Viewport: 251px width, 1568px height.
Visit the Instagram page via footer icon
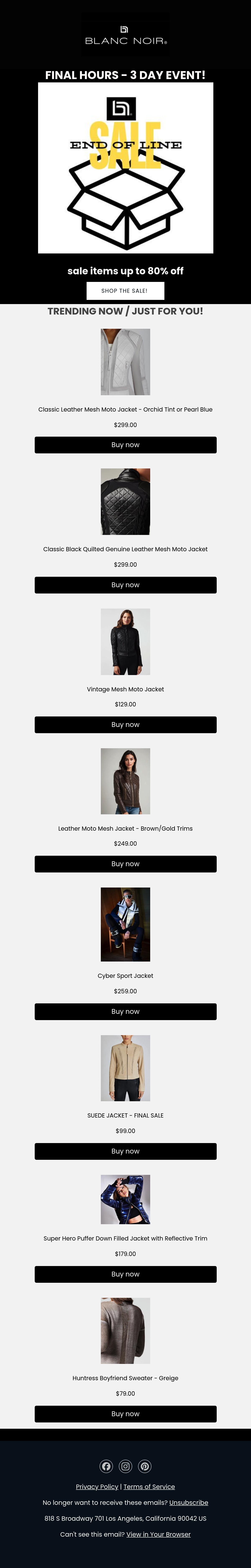(125, 1466)
